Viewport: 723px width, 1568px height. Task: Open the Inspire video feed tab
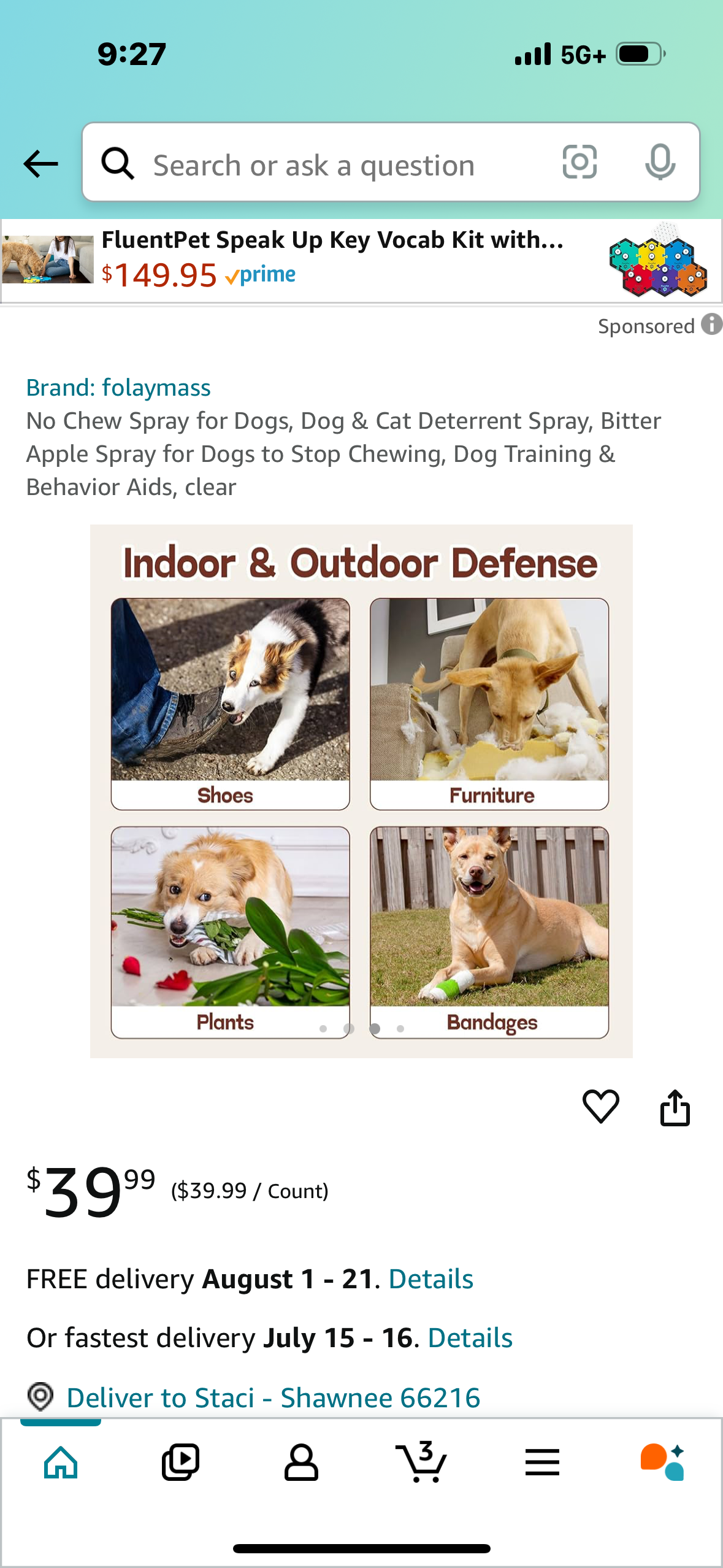tap(180, 1462)
